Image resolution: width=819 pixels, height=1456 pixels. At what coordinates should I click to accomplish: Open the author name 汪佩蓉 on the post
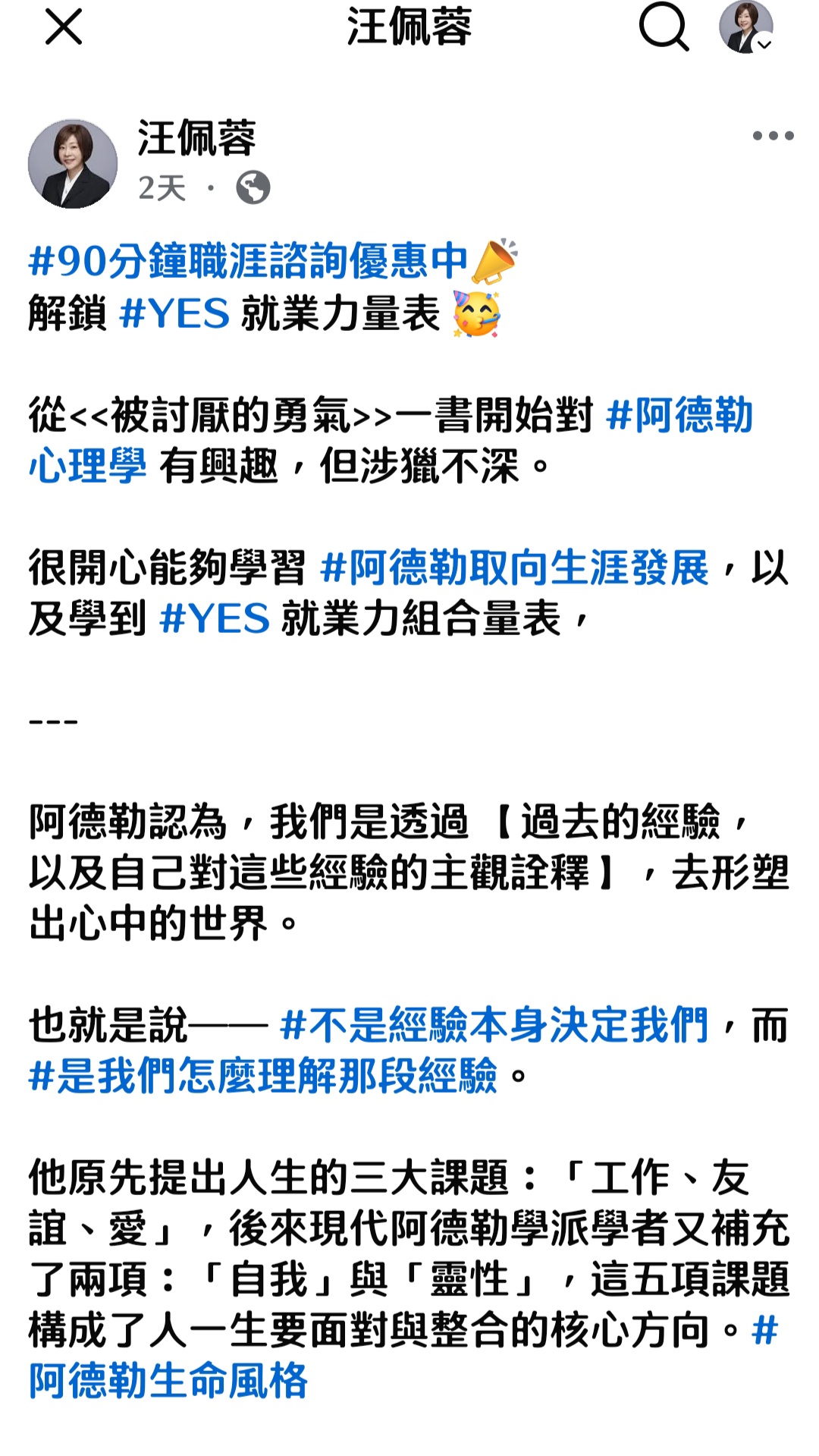[197, 138]
